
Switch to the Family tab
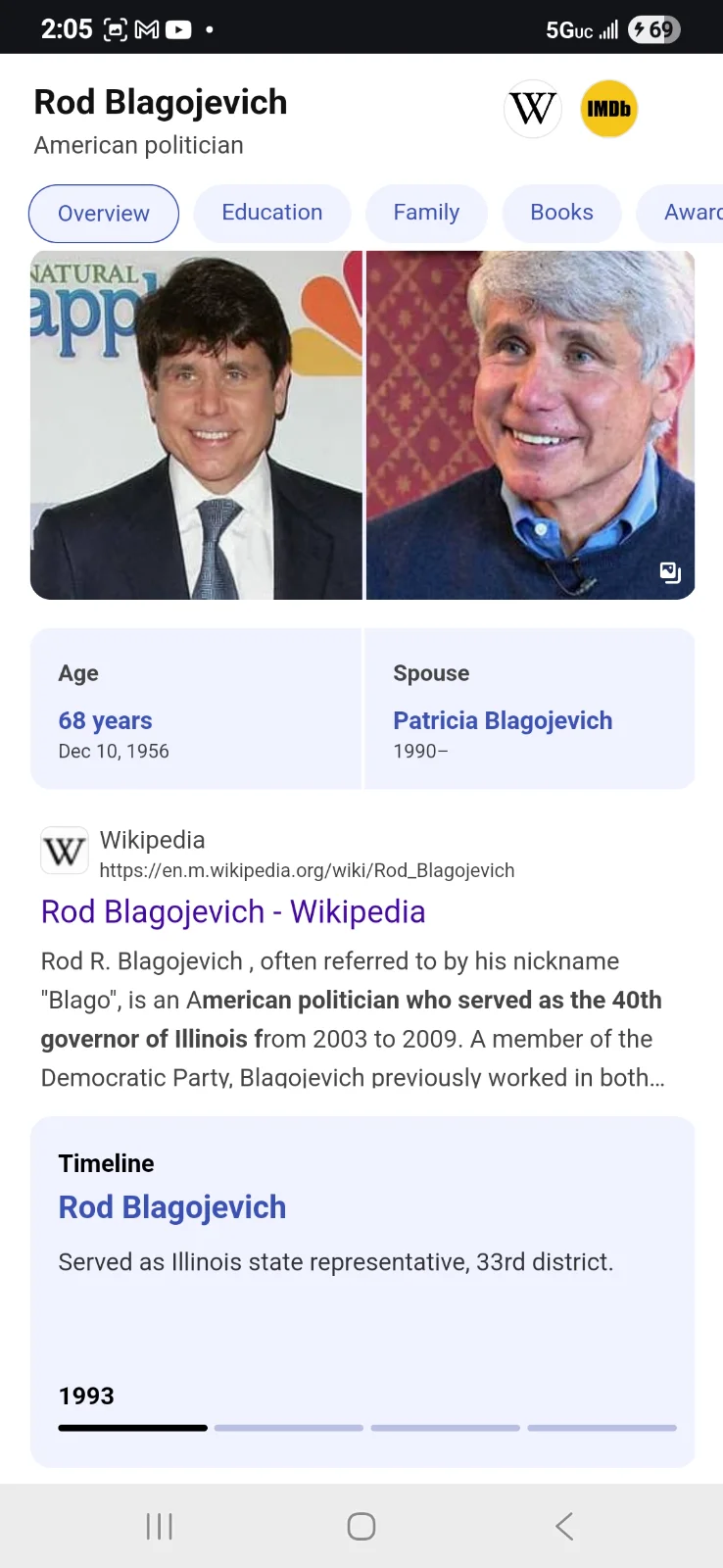[426, 213]
